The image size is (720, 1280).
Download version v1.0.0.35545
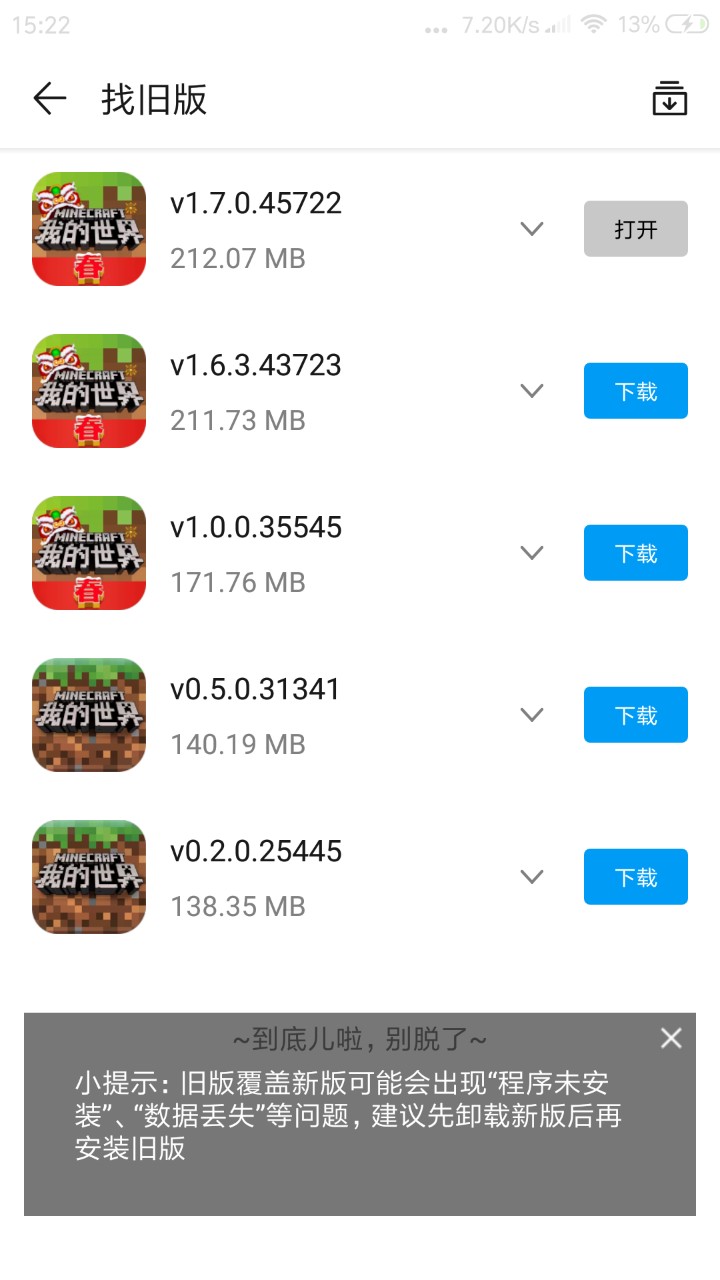[x=635, y=553]
